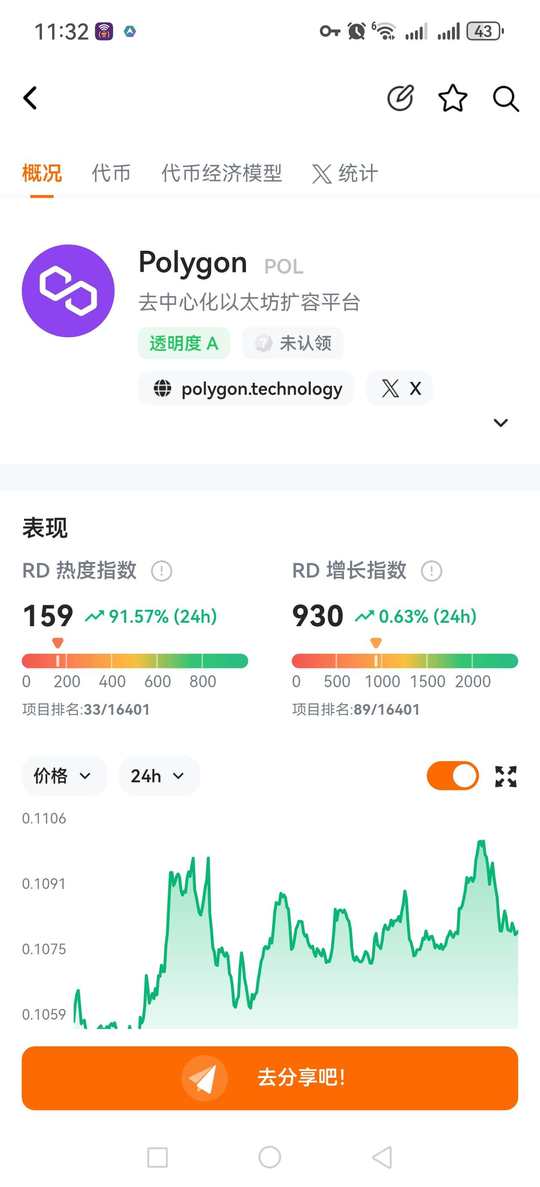Open the 24h time range dropdown
The image size is (540, 1187).
(158, 776)
